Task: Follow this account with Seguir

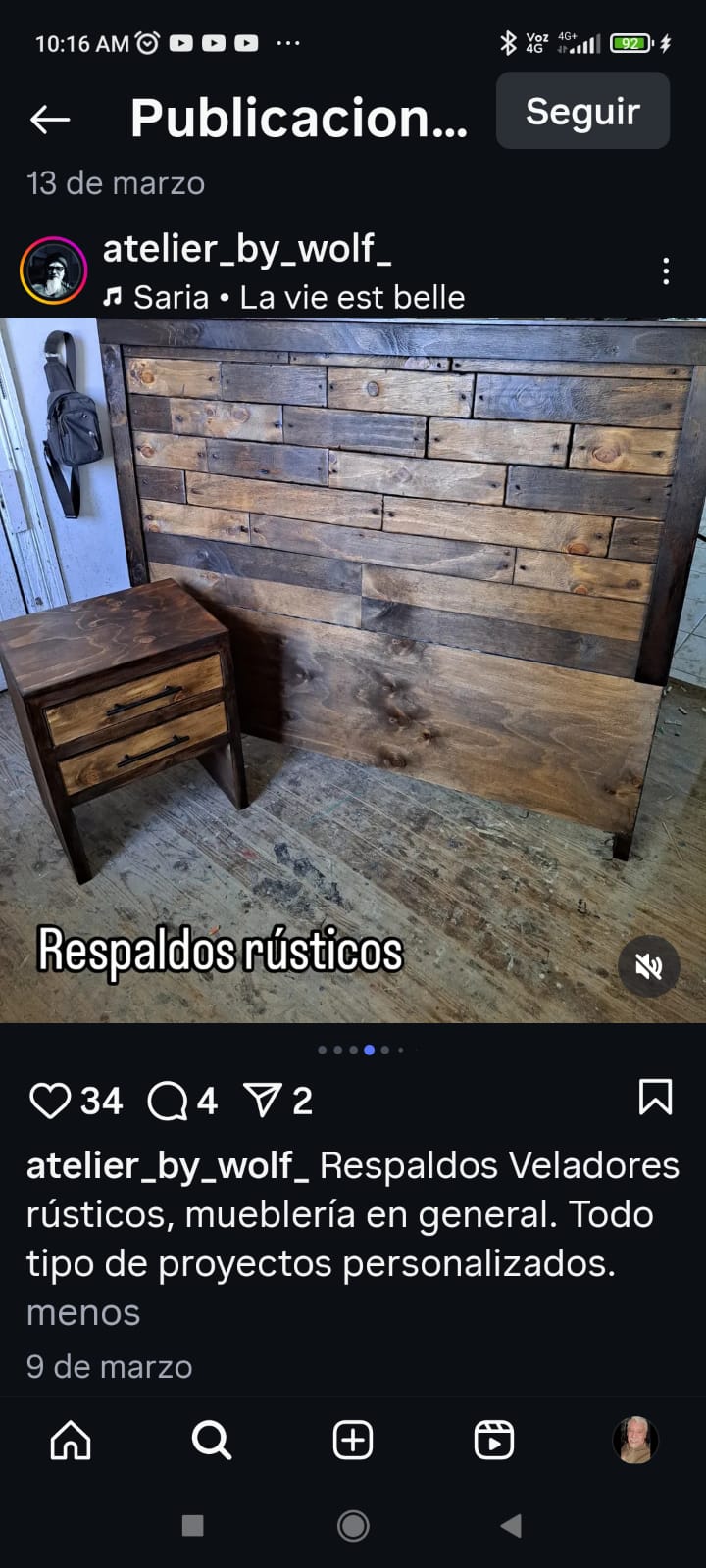Action: point(582,112)
